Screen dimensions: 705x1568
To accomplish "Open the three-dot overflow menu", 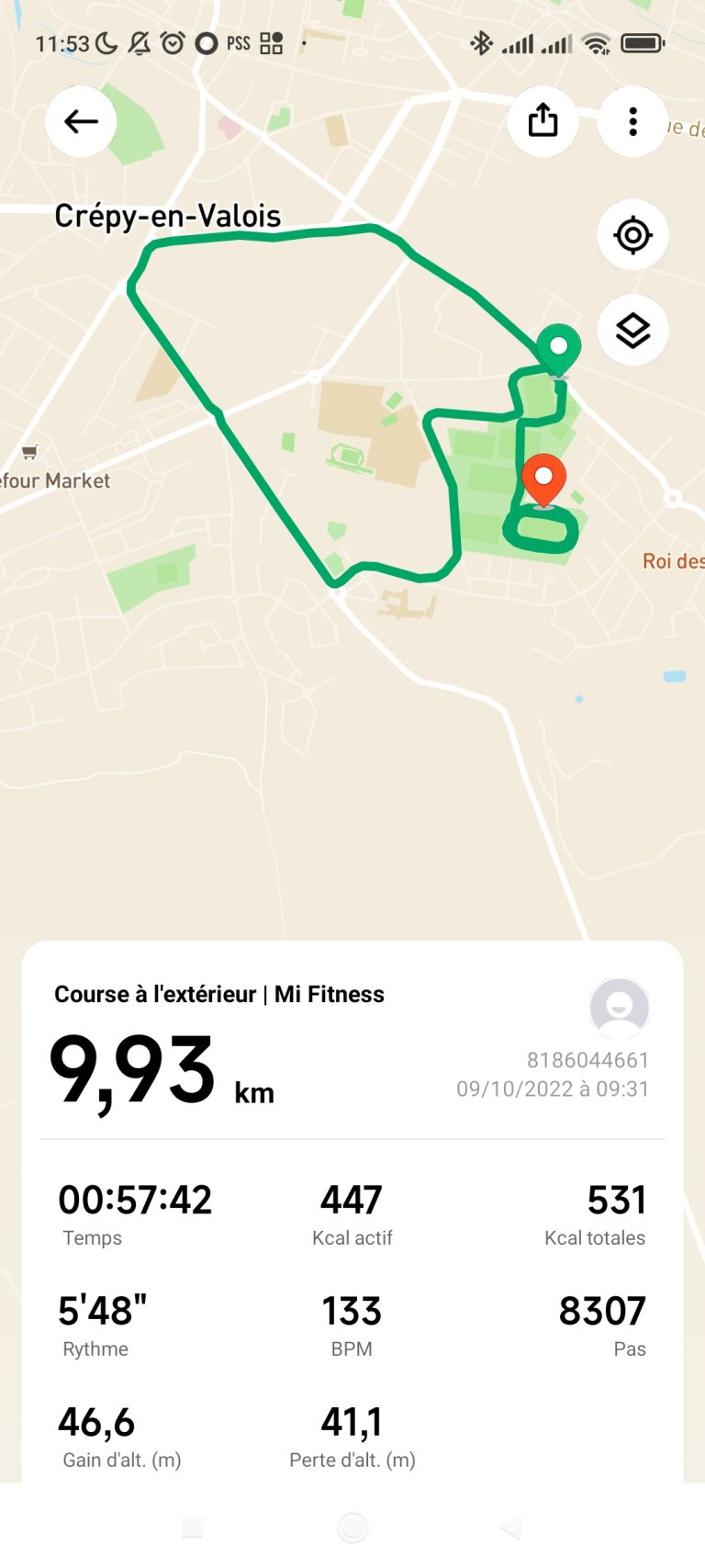I will (632, 121).
